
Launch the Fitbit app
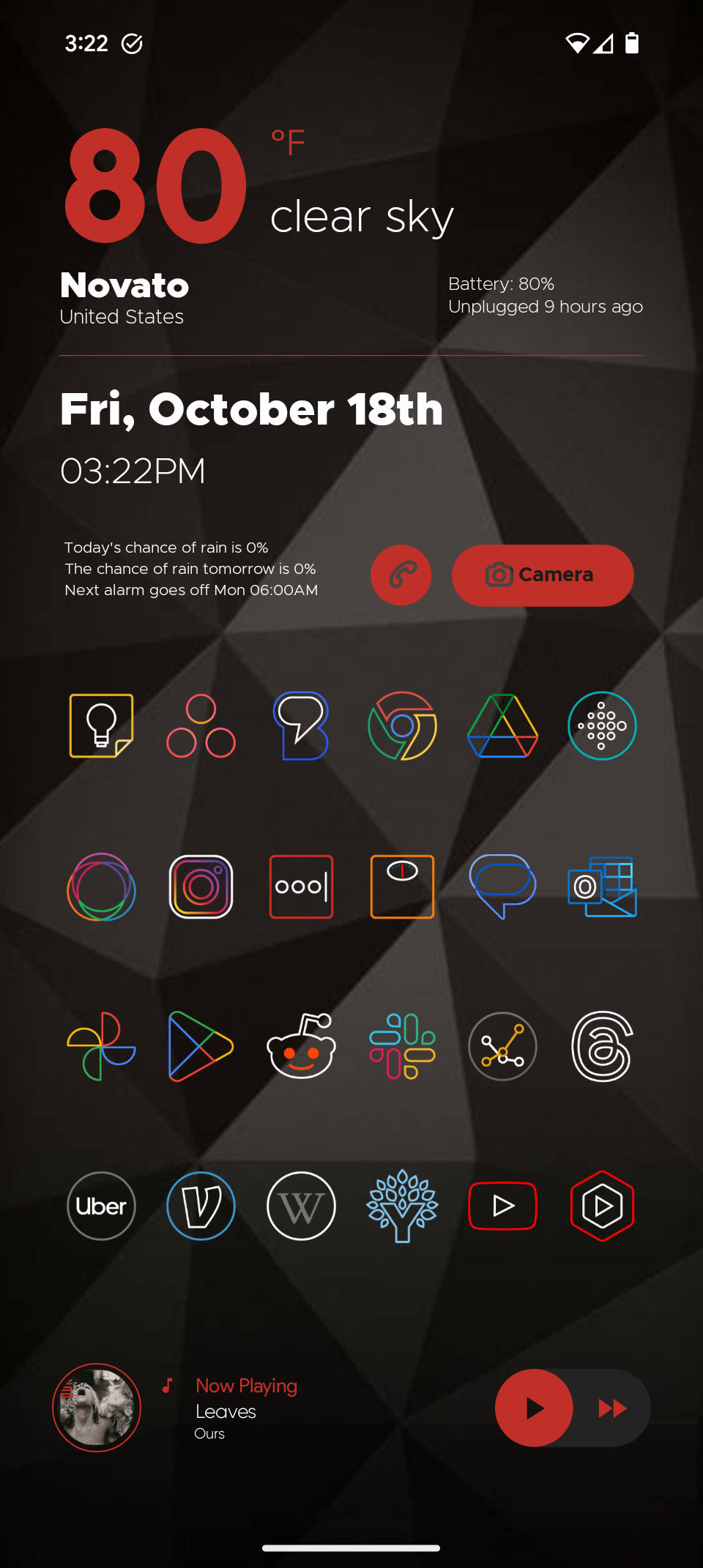602,725
